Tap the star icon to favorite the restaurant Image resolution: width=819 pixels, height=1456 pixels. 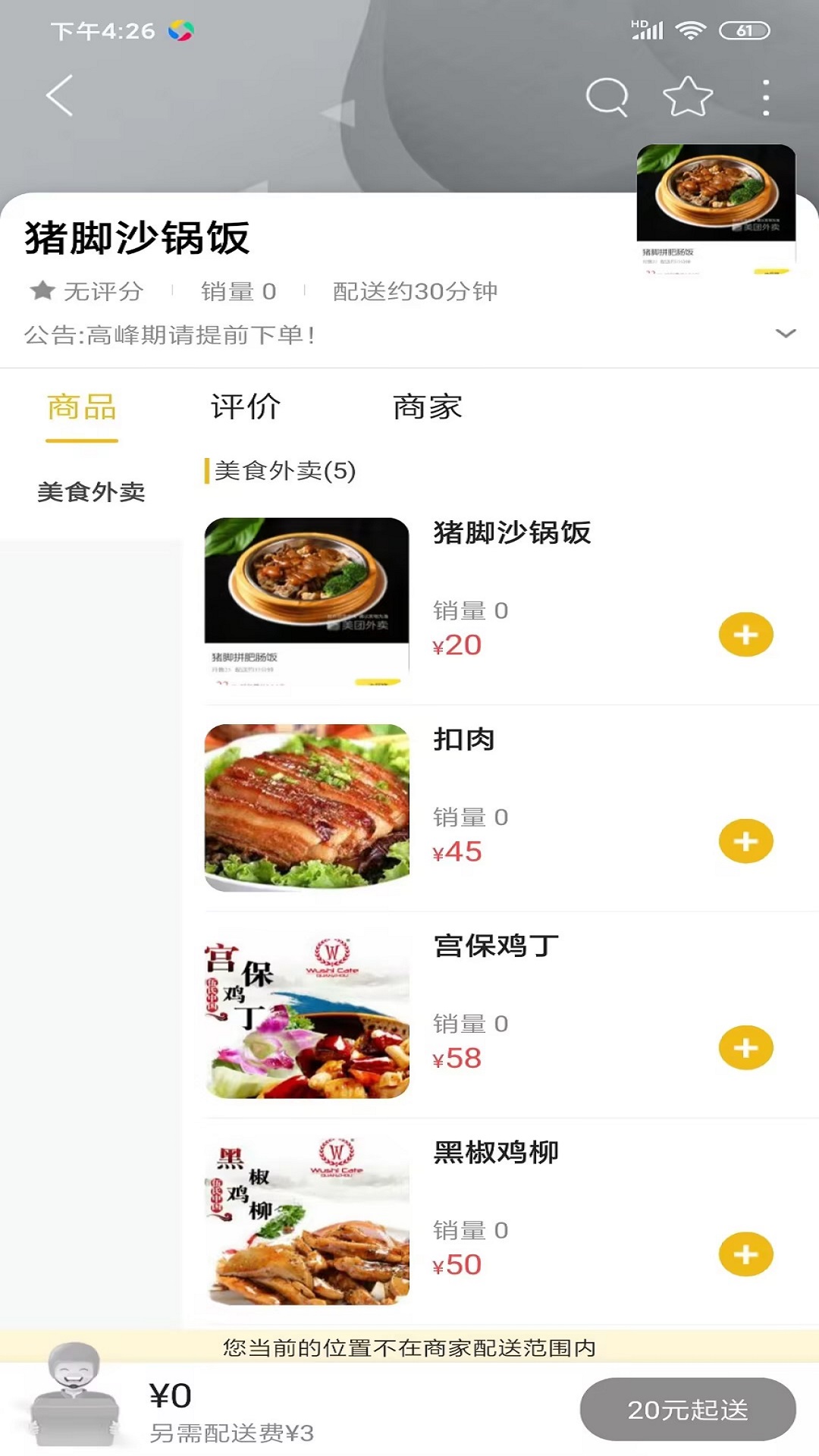click(x=686, y=95)
